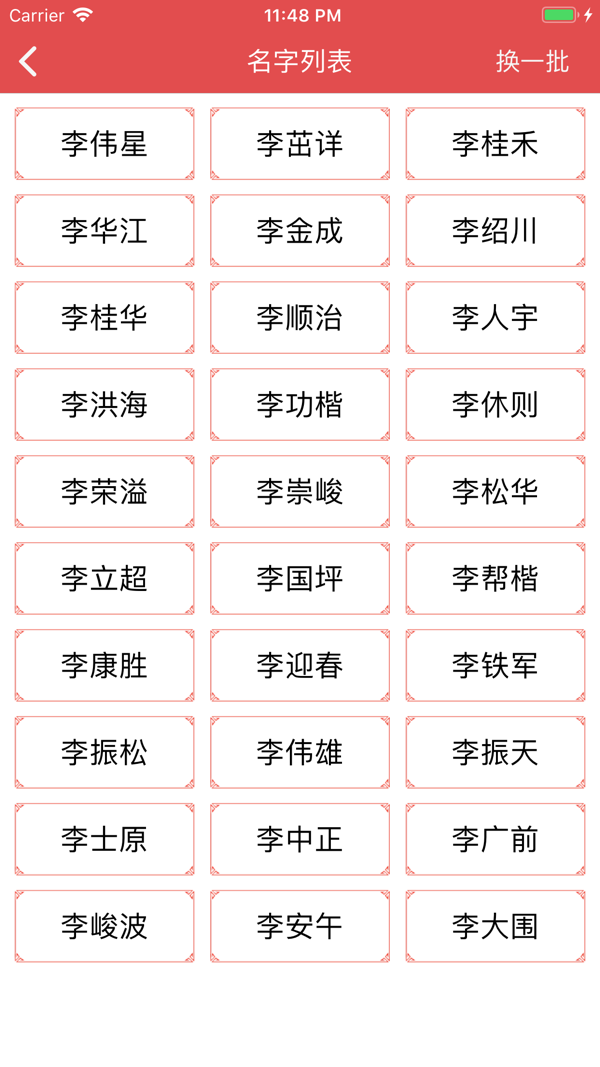Select the name 李铁军
Screen dimensions: 600x1067
coord(495,666)
